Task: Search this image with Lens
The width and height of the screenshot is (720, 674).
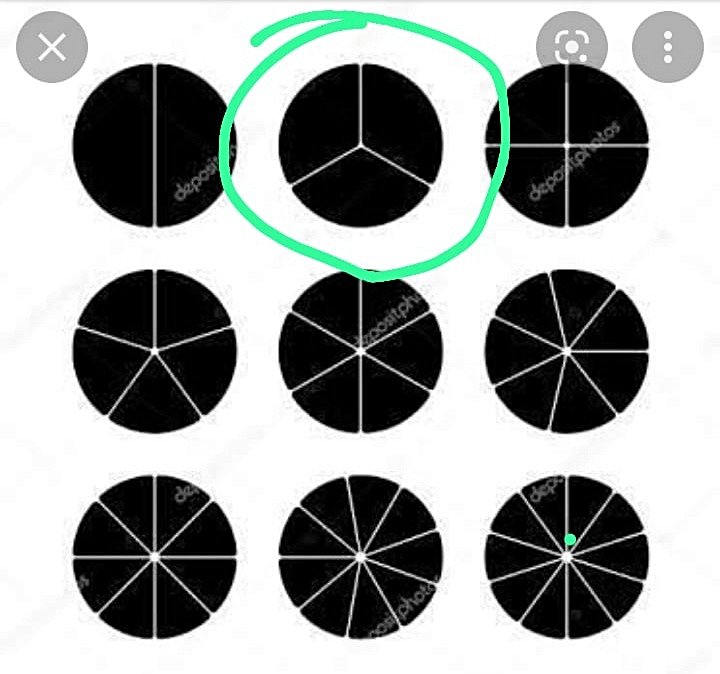Action: pos(572,48)
